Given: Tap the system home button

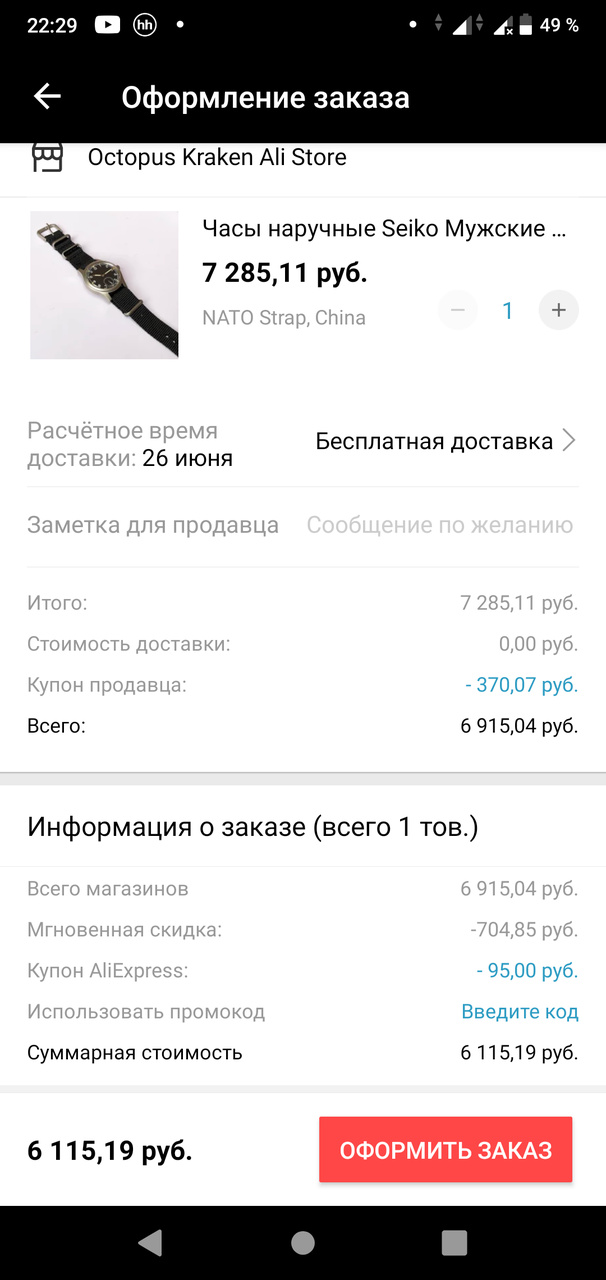Looking at the screenshot, I should [303, 1242].
